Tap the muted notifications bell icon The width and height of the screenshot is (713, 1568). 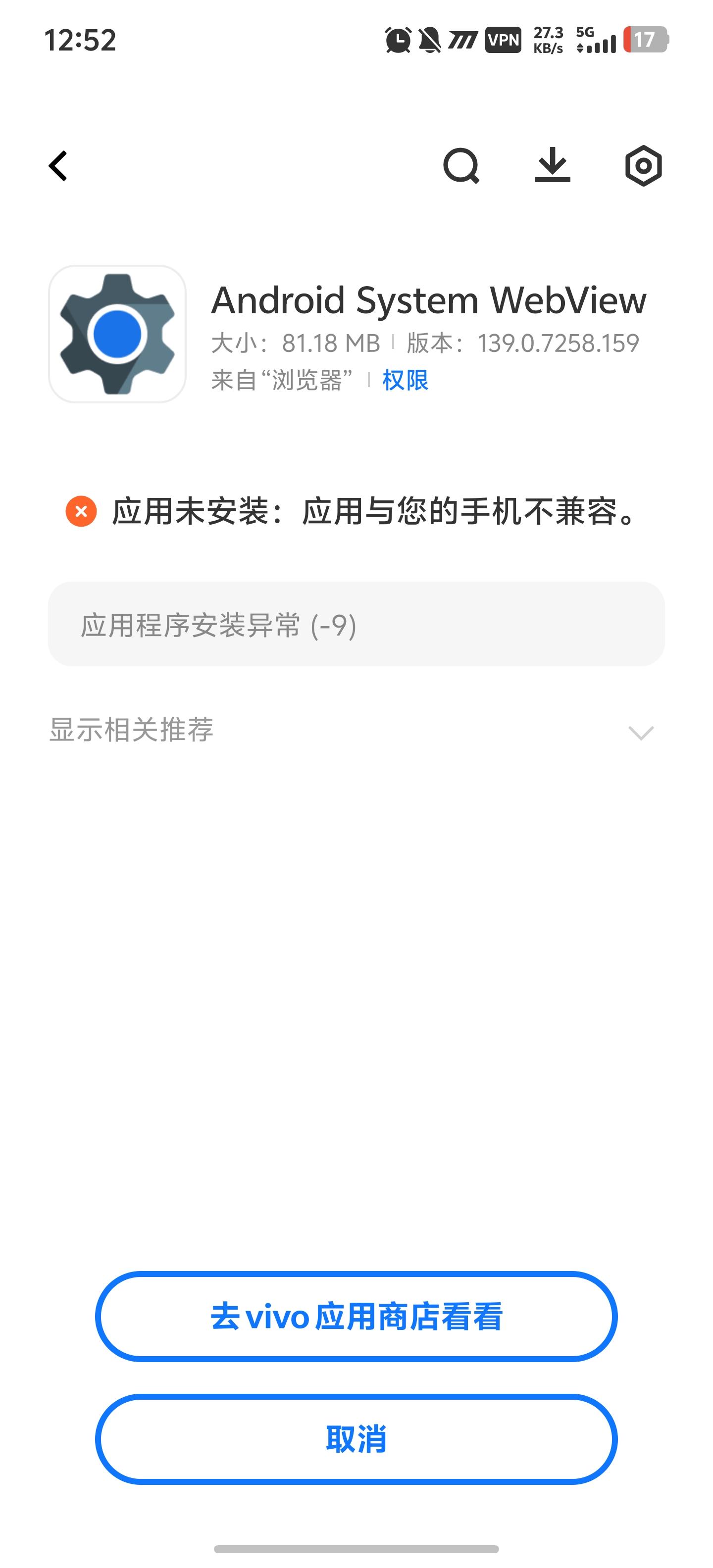[x=430, y=40]
